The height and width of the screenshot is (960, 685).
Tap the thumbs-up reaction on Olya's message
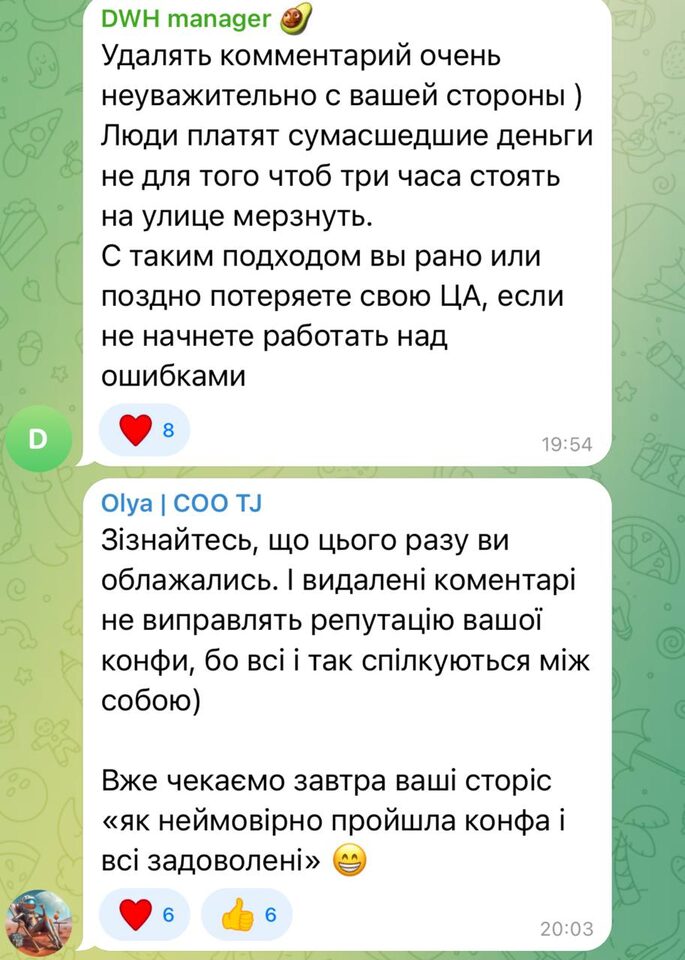click(246, 915)
